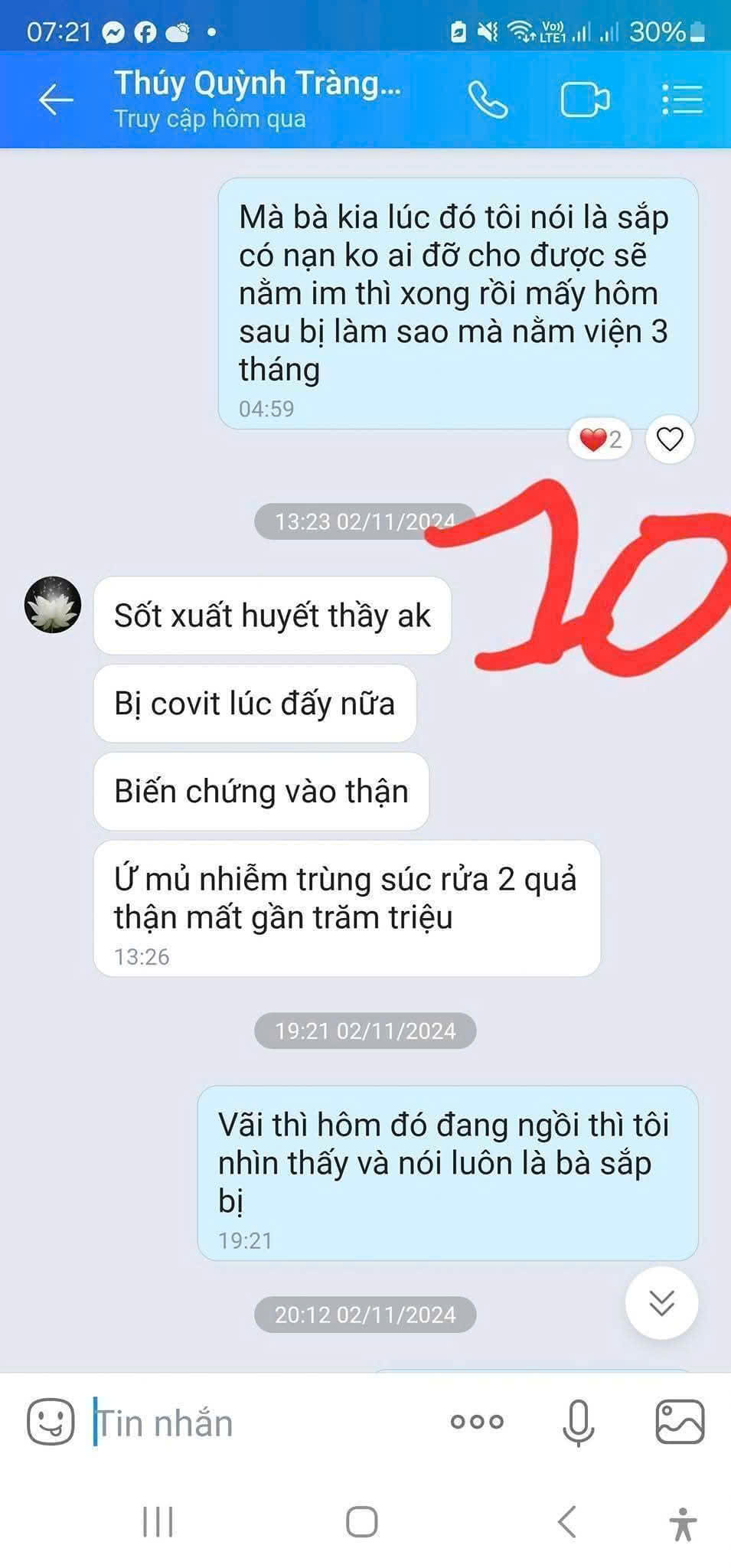The height and width of the screenshot is (1568, 731).
Task: Open the chat options menu
Action: pyautogui.click(x=681, y=100)
